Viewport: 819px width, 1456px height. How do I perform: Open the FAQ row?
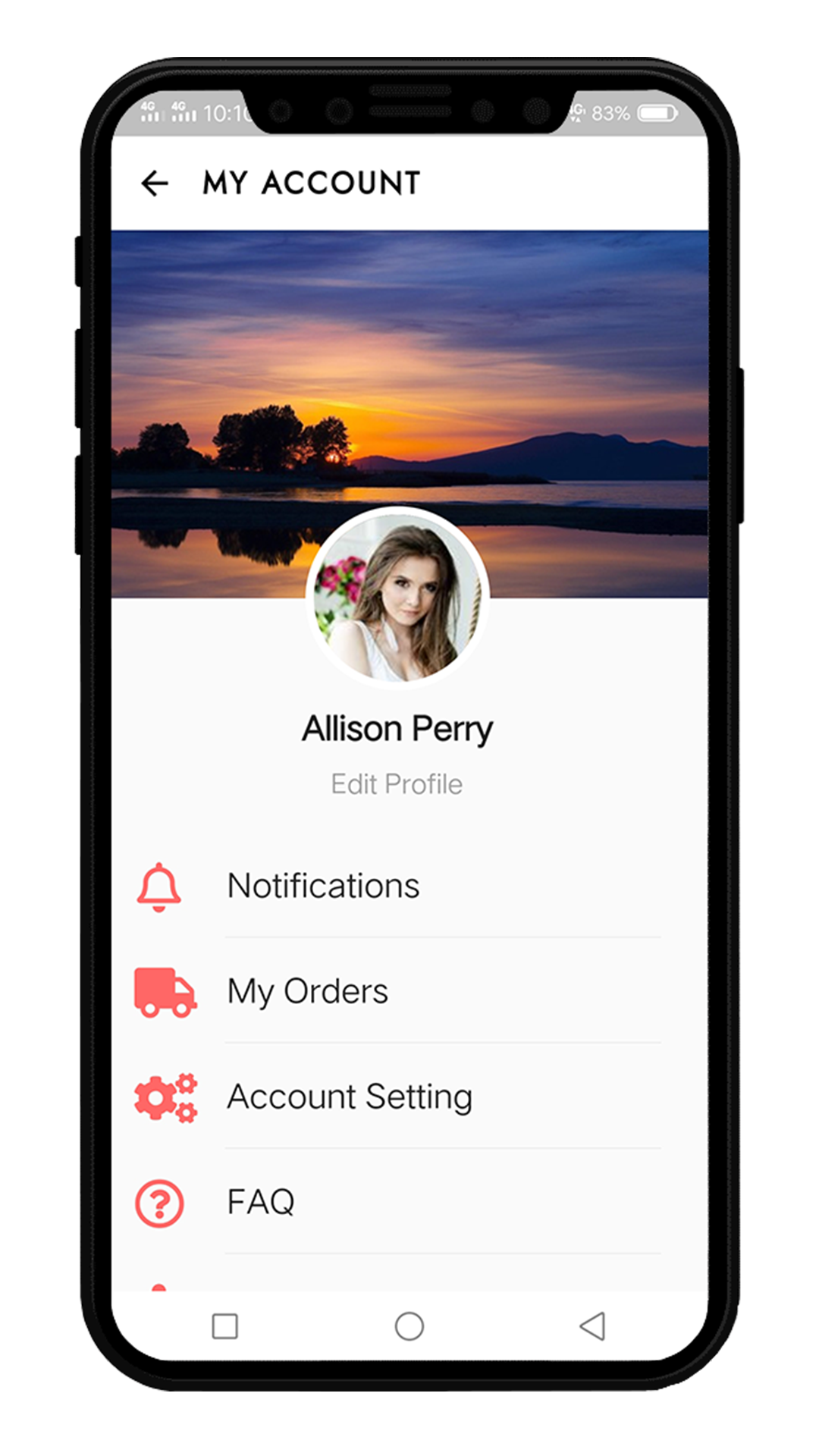coord(262,1202)
